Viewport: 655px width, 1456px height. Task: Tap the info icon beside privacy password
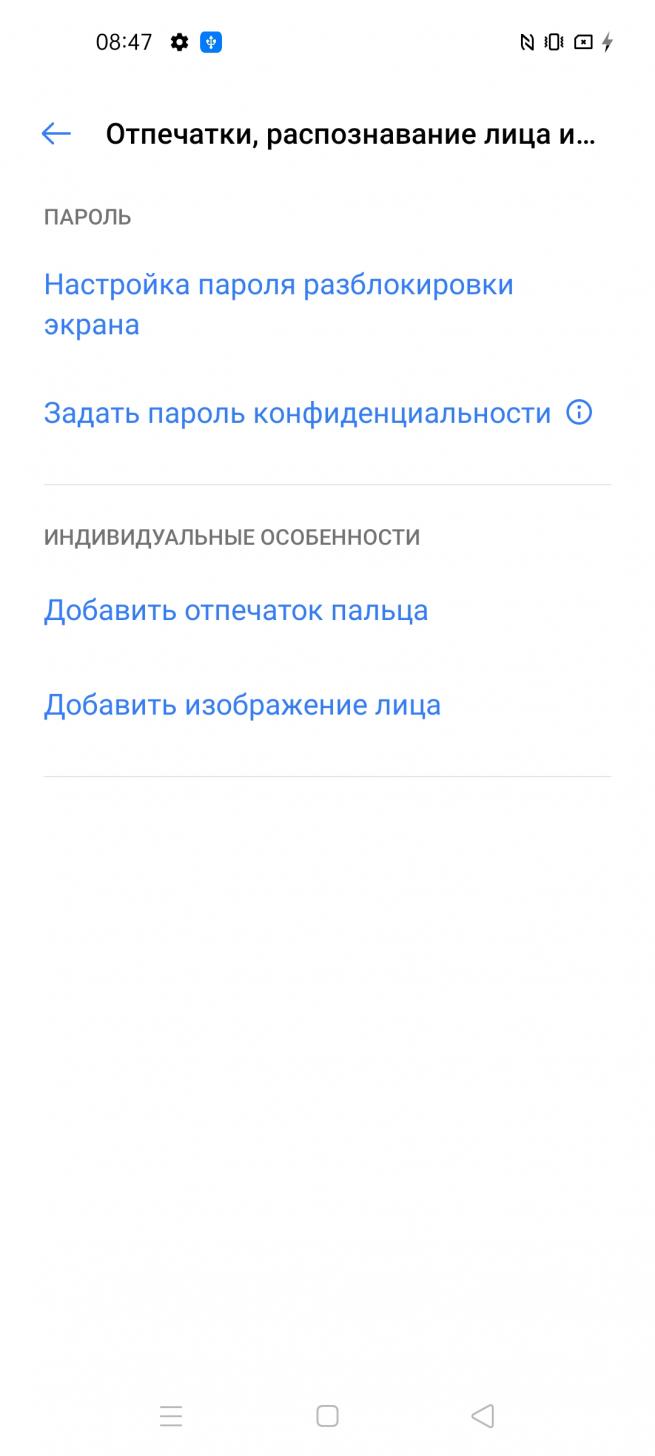[x=579, y=412]
